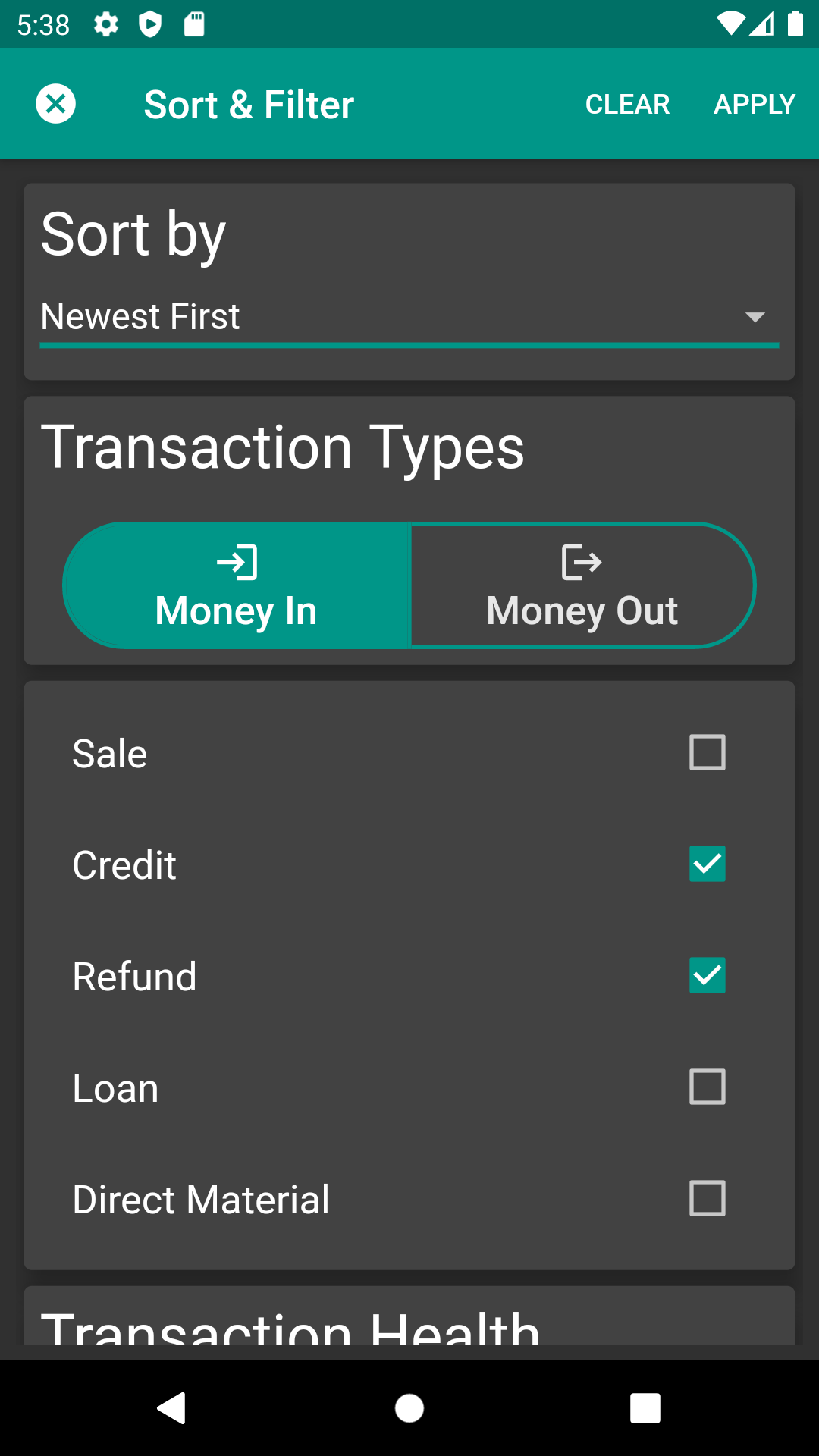Check the Sale checkbox
The width and height of the screenshot is (819, 1456).
click(707, 752)
